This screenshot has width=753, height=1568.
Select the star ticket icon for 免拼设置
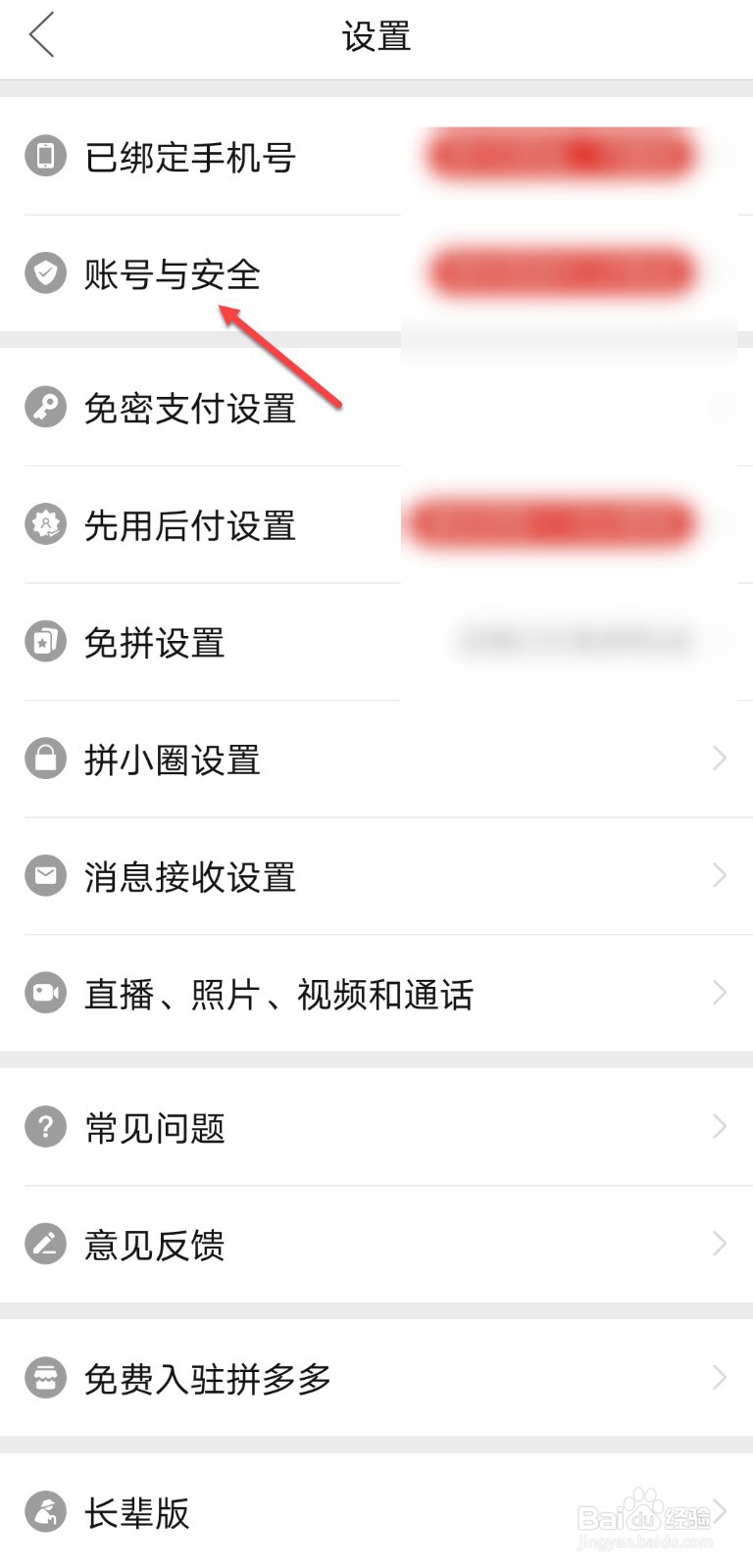coord(45,642)
